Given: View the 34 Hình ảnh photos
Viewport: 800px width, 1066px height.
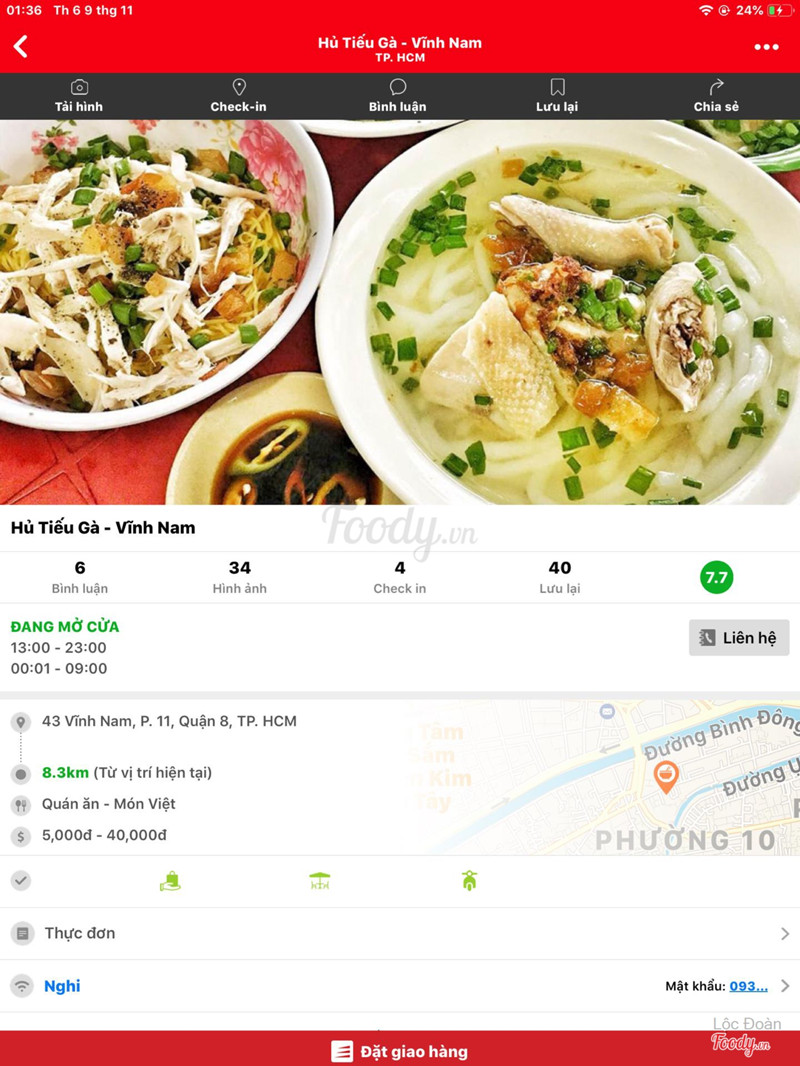Looking at the screenshot, I should click(x=240, y=577).
